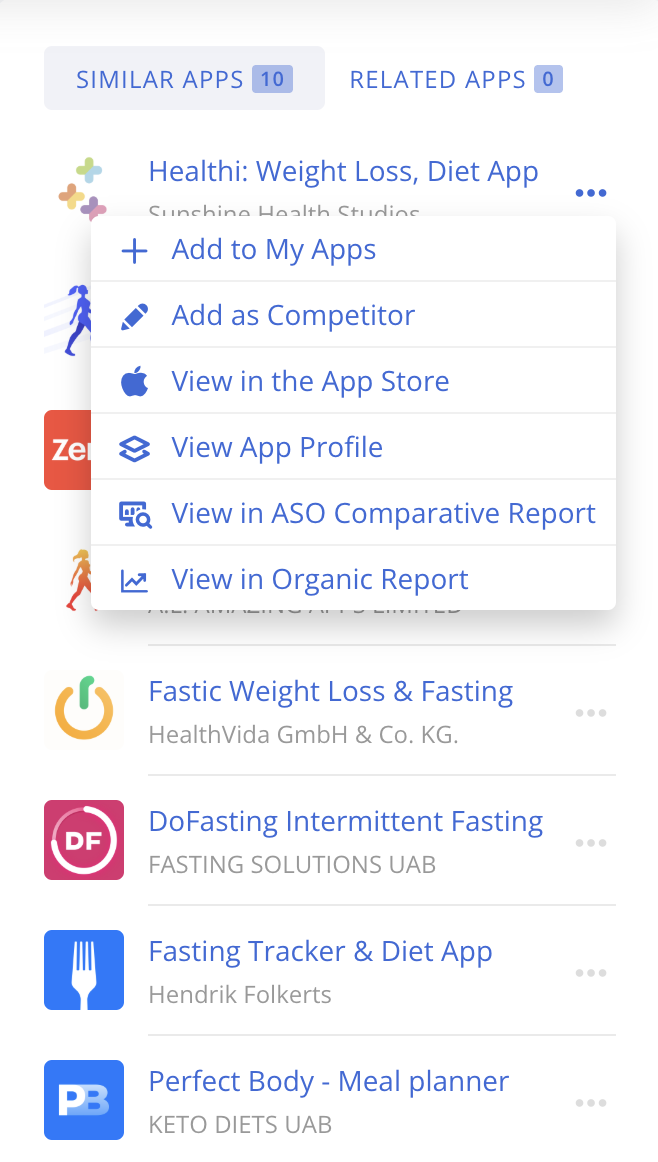Open Healthi: Weight Loss, Diet App
Screen dimensions: 658x1162
[343, 172]
